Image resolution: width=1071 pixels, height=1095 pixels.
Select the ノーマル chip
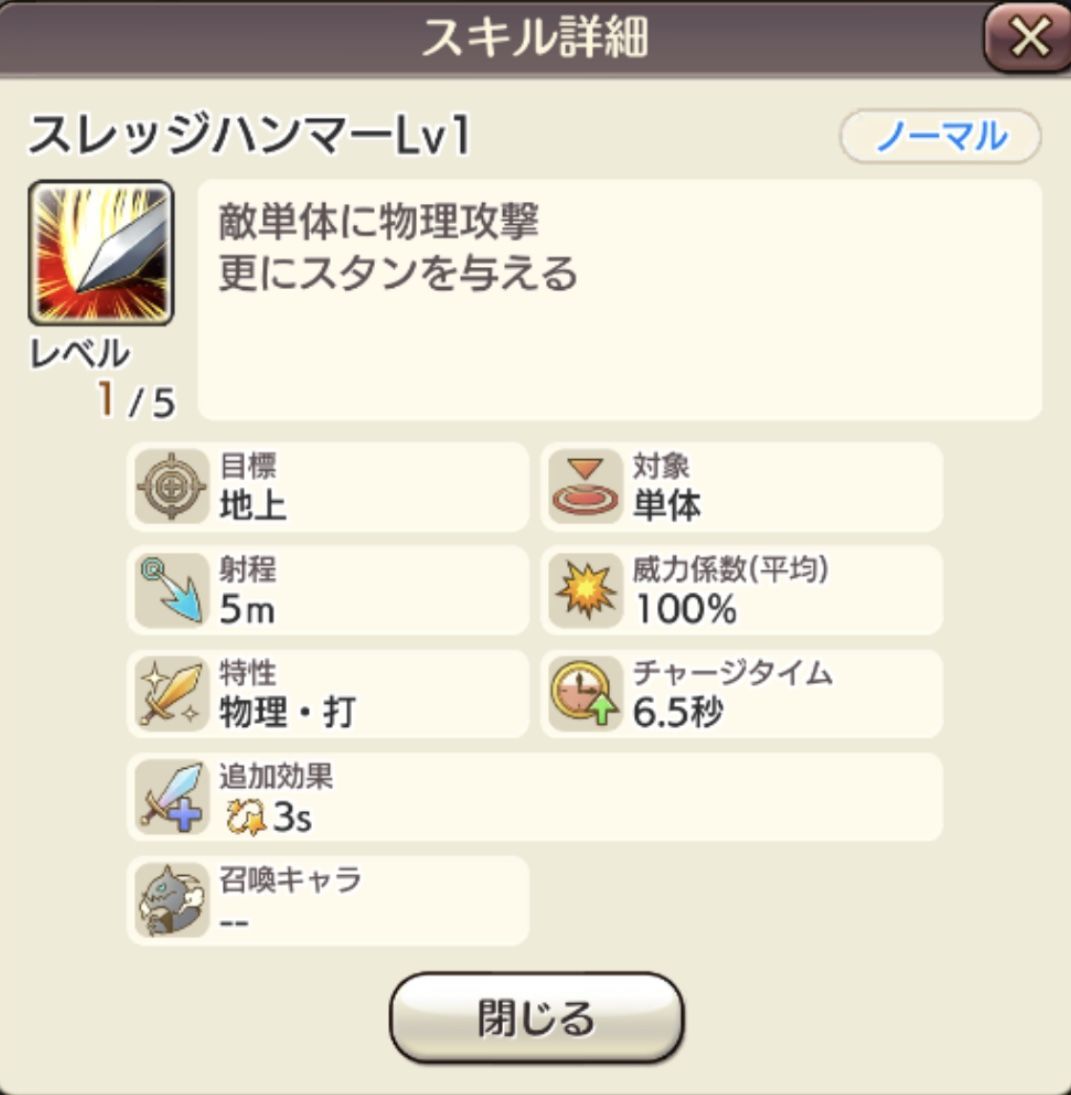[x=940, y=137]
